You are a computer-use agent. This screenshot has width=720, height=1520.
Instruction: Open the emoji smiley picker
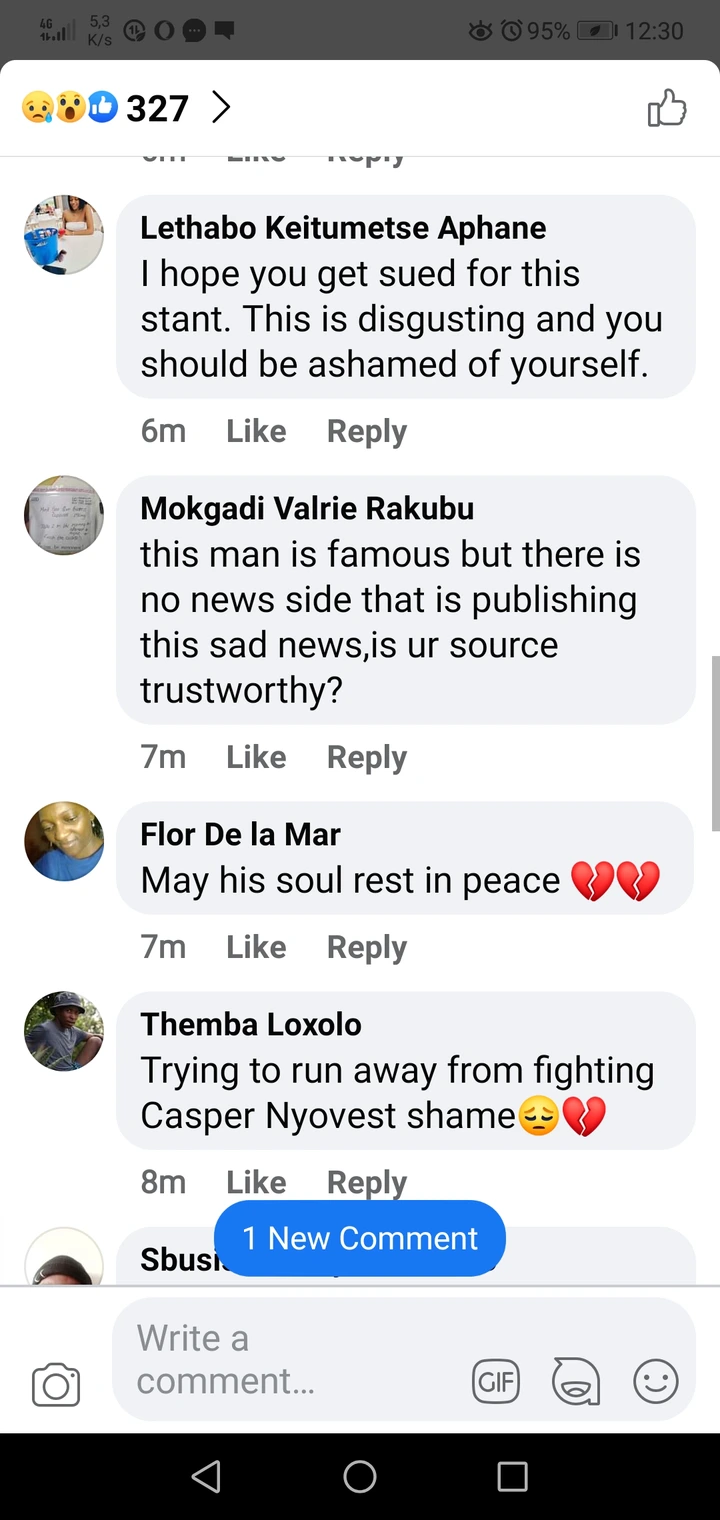656,1382
